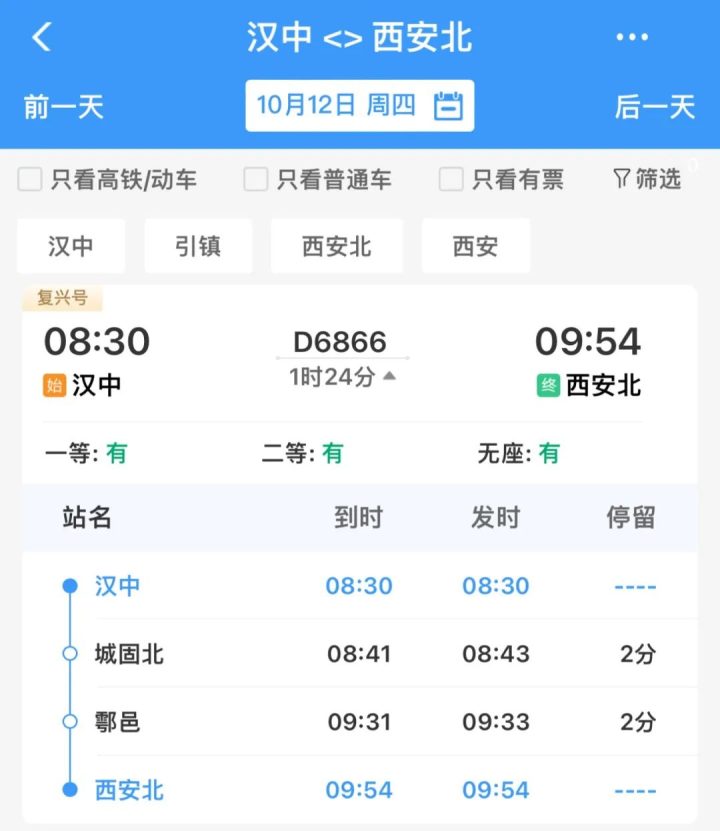The image size is (720, 831).
Task: Go to the previous day (前一天)
Action: click(64, 106)
